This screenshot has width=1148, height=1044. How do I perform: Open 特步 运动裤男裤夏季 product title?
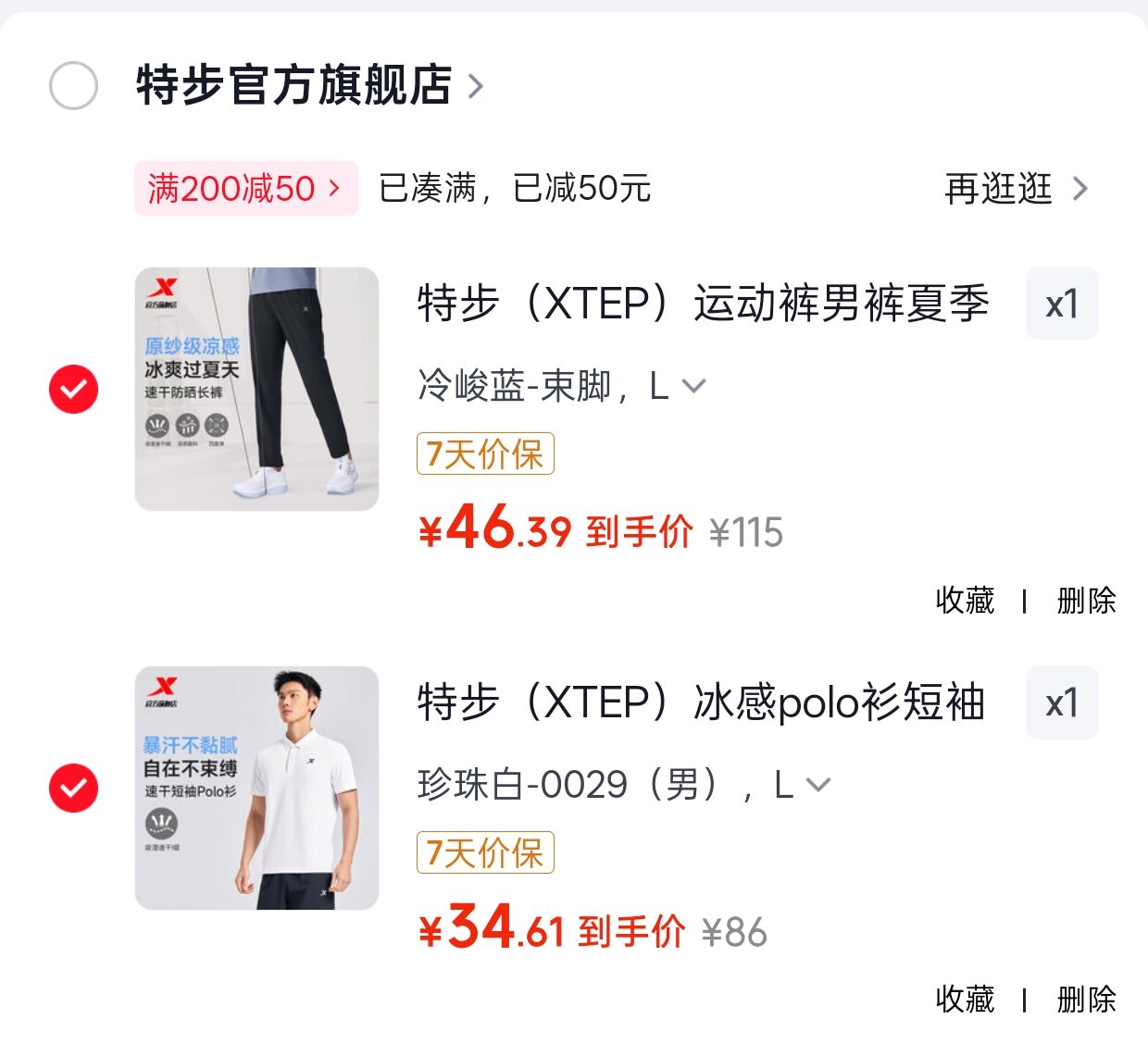[704, 304]
